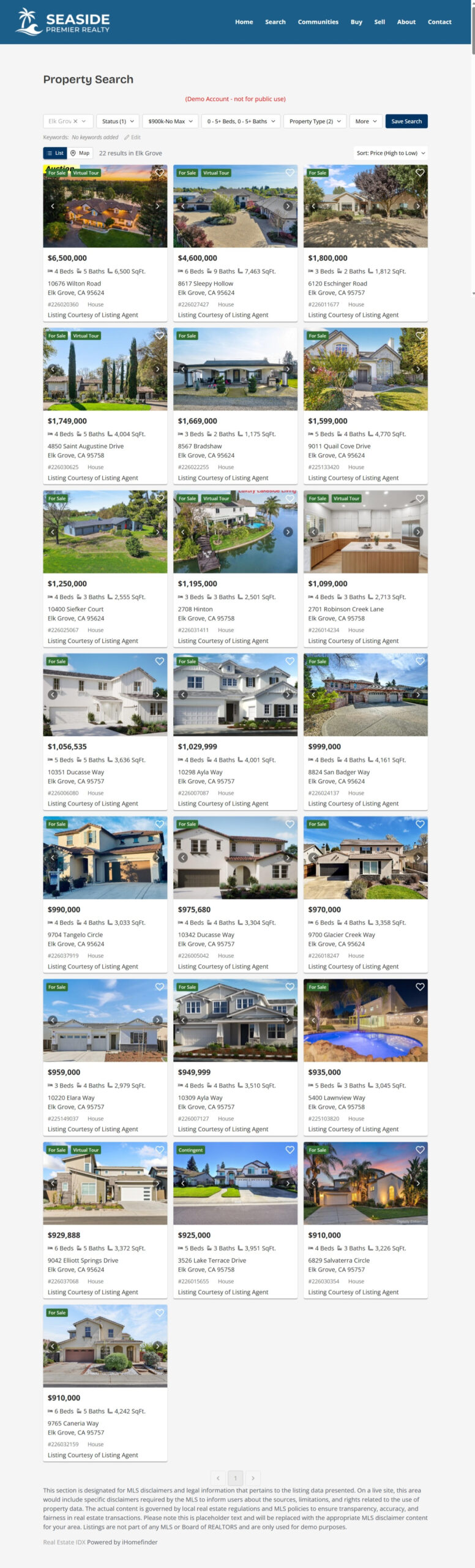Open the $900k-No Max price dropdown
The height and width of the screenshot is (1568, 475).
[x=170, y=121]
